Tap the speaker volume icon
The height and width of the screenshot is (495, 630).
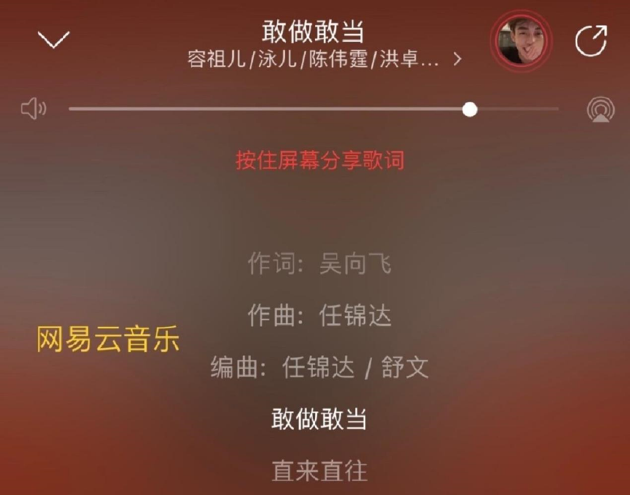coord(33,109)
